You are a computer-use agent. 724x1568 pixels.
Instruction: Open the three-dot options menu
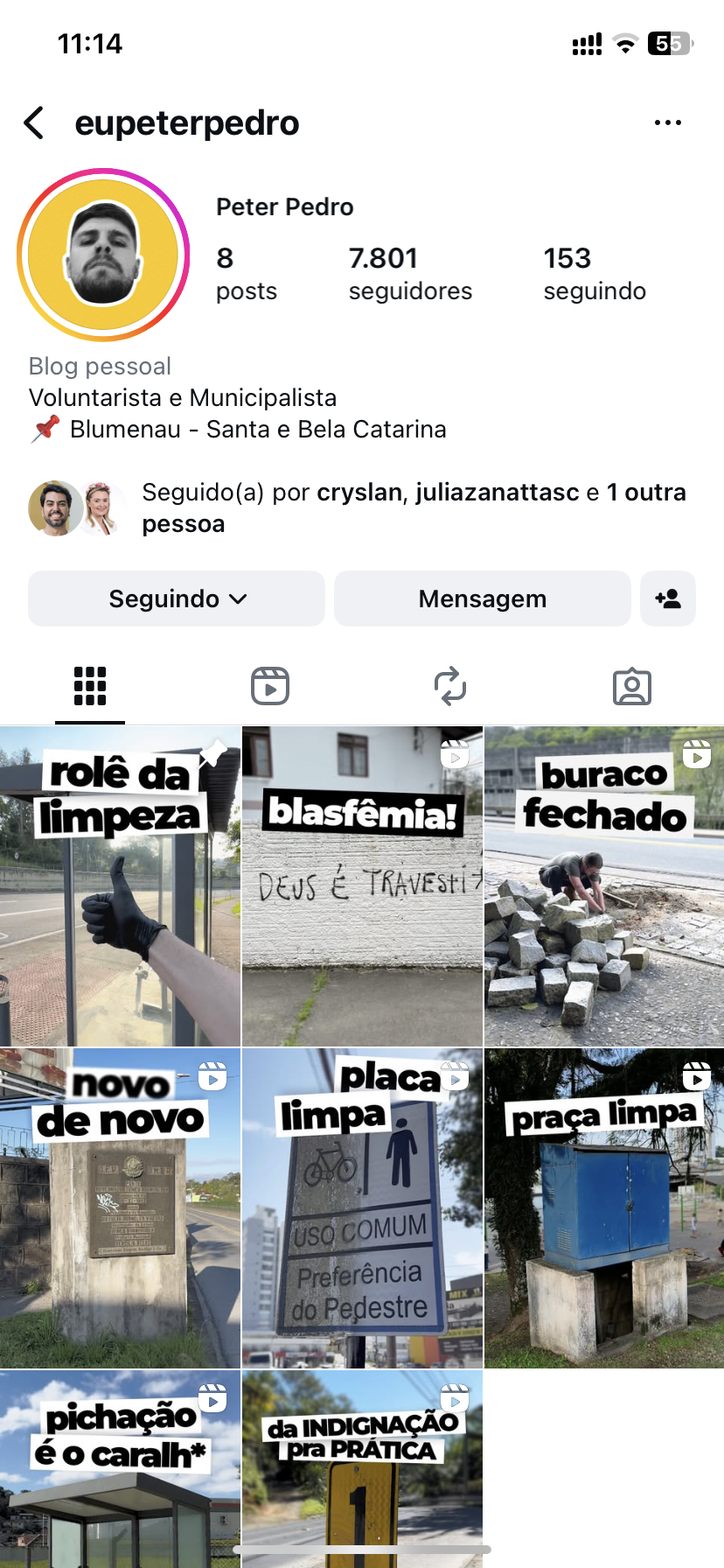667,123
